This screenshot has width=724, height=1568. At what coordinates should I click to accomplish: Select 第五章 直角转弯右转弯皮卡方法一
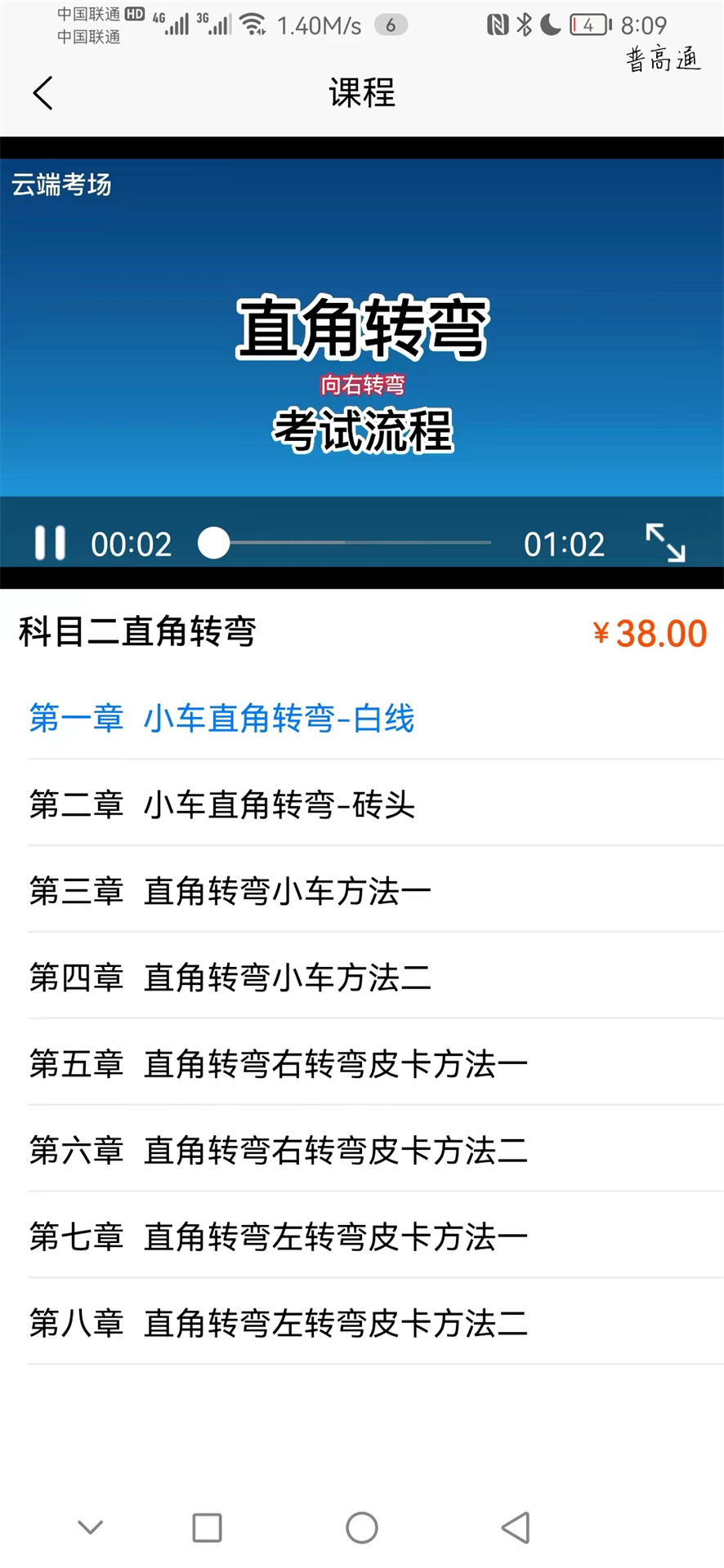pos(278,1063)
